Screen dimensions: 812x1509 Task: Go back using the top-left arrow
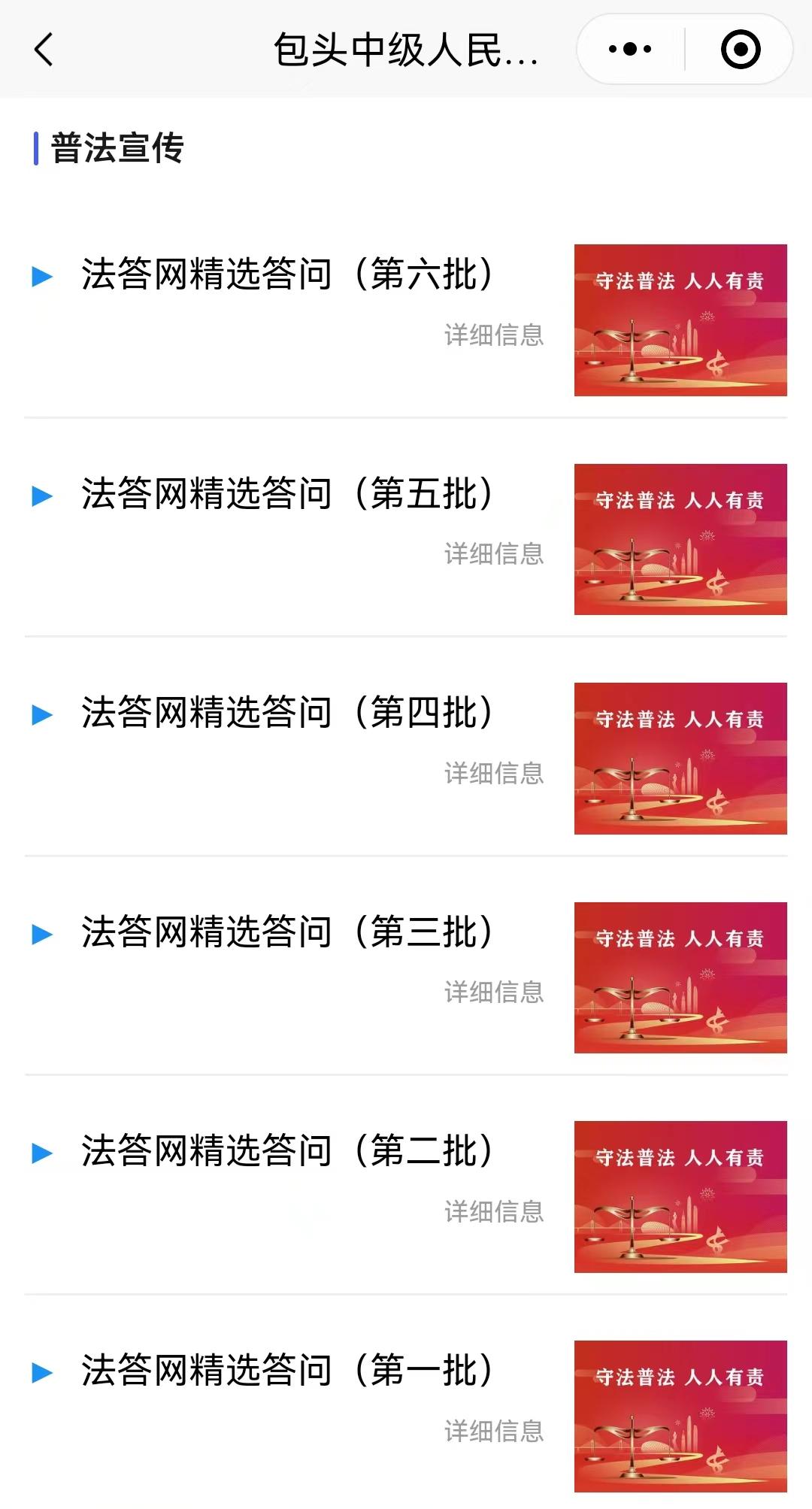point(44,50)
